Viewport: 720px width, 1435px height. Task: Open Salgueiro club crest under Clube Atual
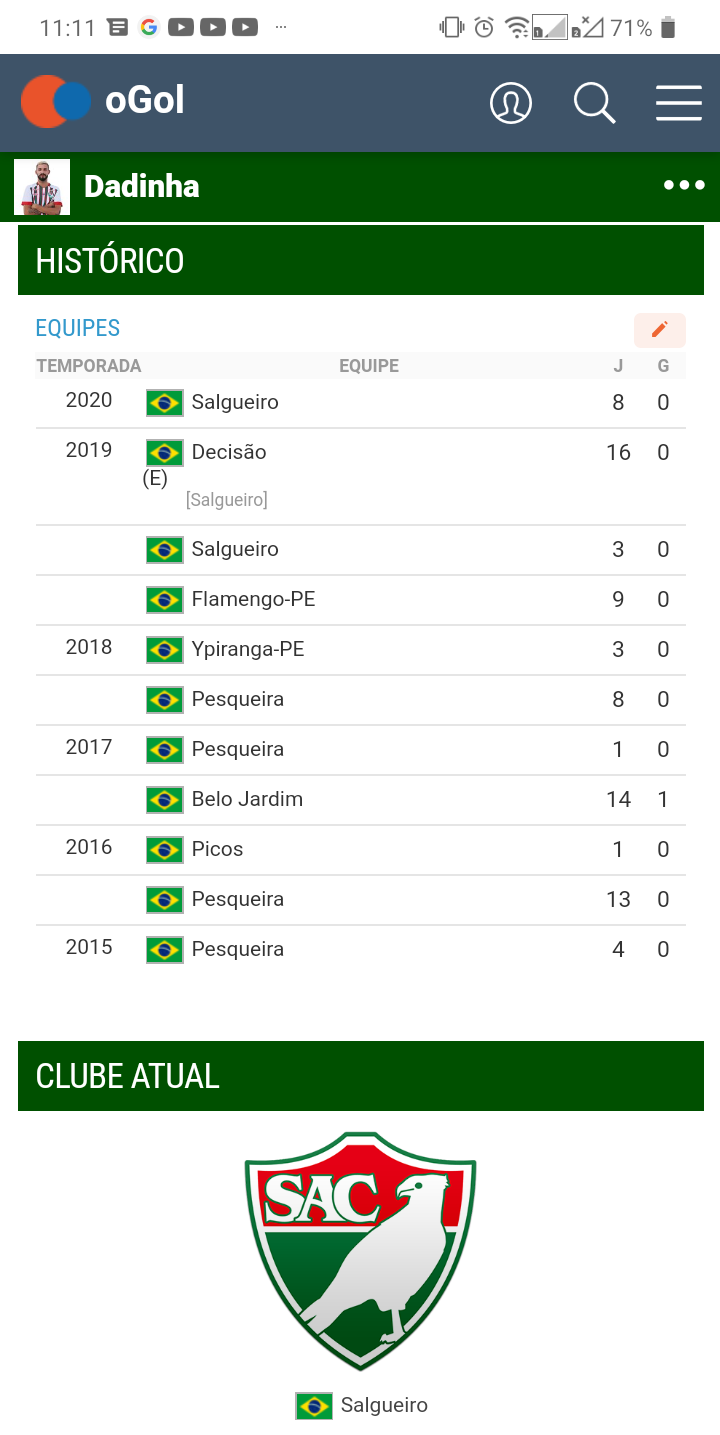(x=360, y=1251)
